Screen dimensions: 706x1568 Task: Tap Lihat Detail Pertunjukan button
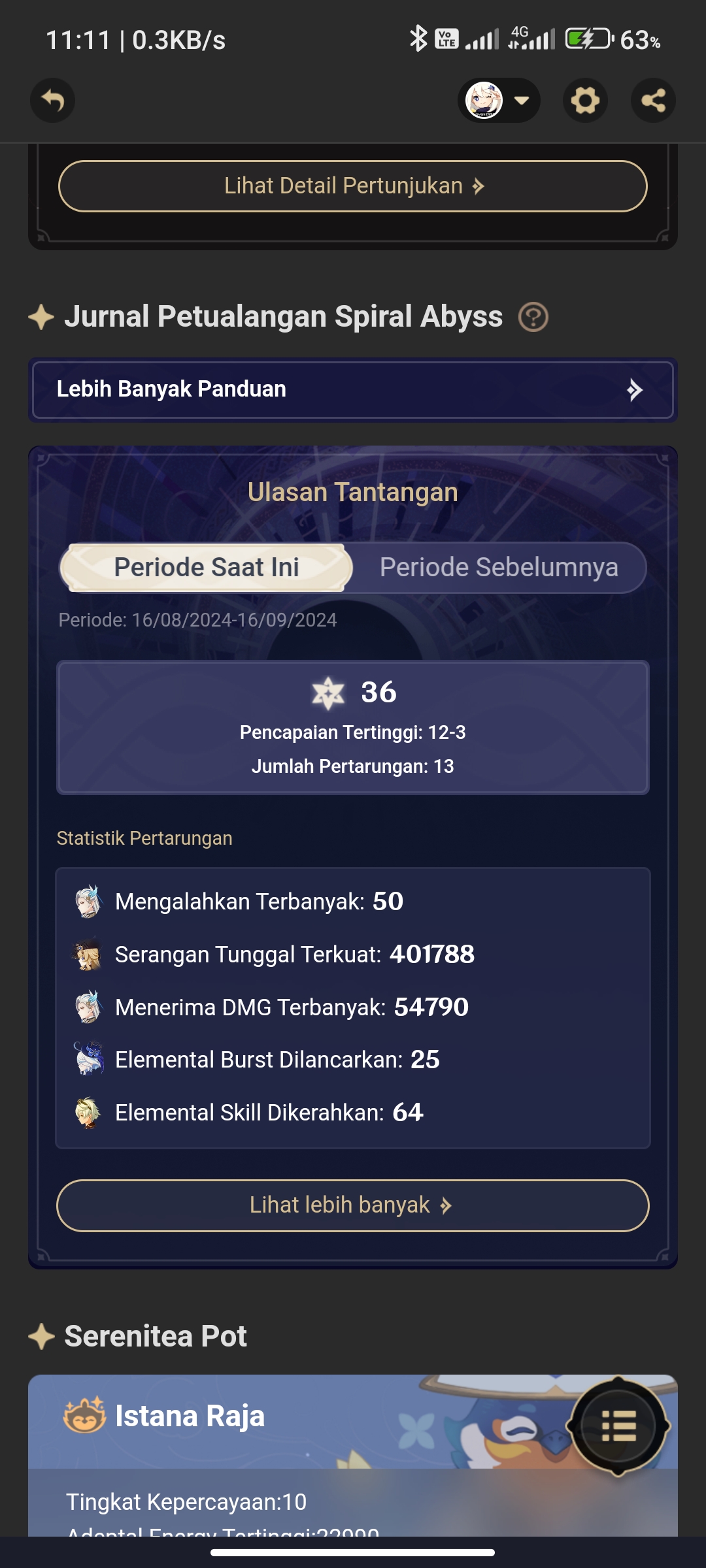coord(353,186)
